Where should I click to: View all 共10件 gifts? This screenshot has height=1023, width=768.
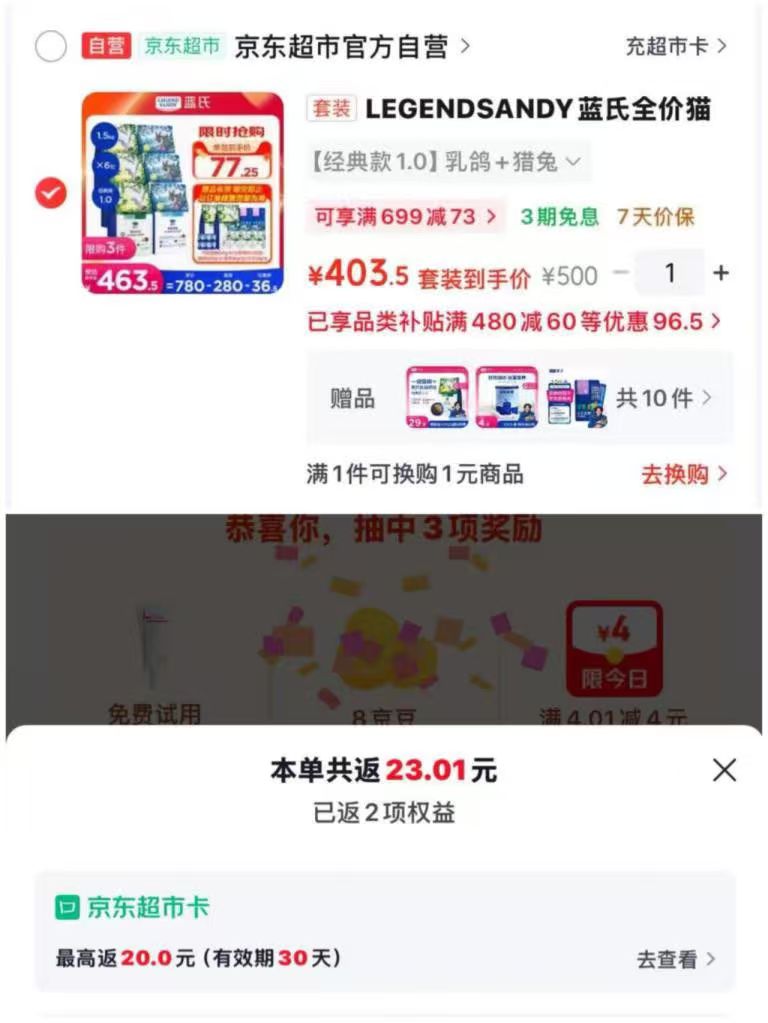tap(664, 397)
